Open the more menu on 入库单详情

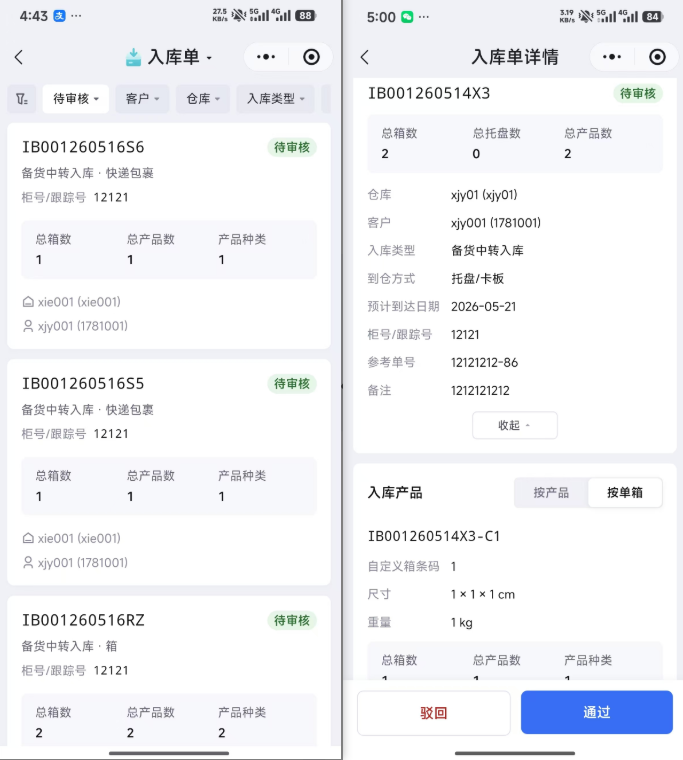pyautogui.click(x=612, y=57)
